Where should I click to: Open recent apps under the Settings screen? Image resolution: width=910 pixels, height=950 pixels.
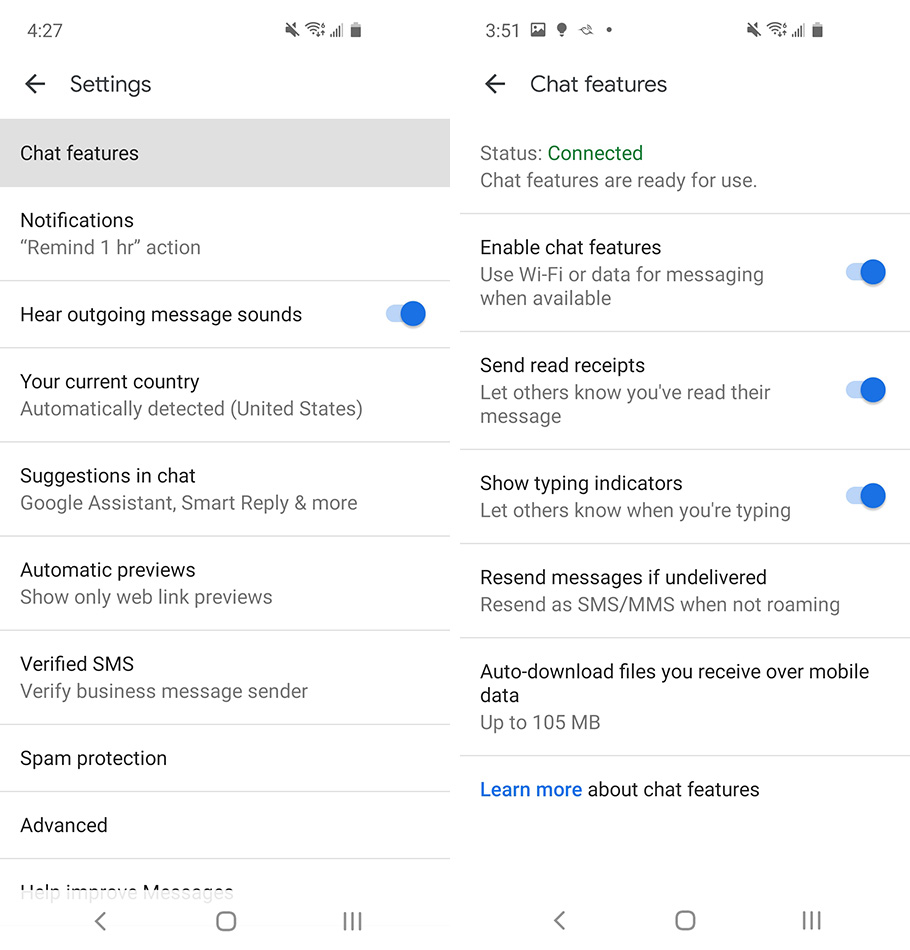tap(352, 921)
